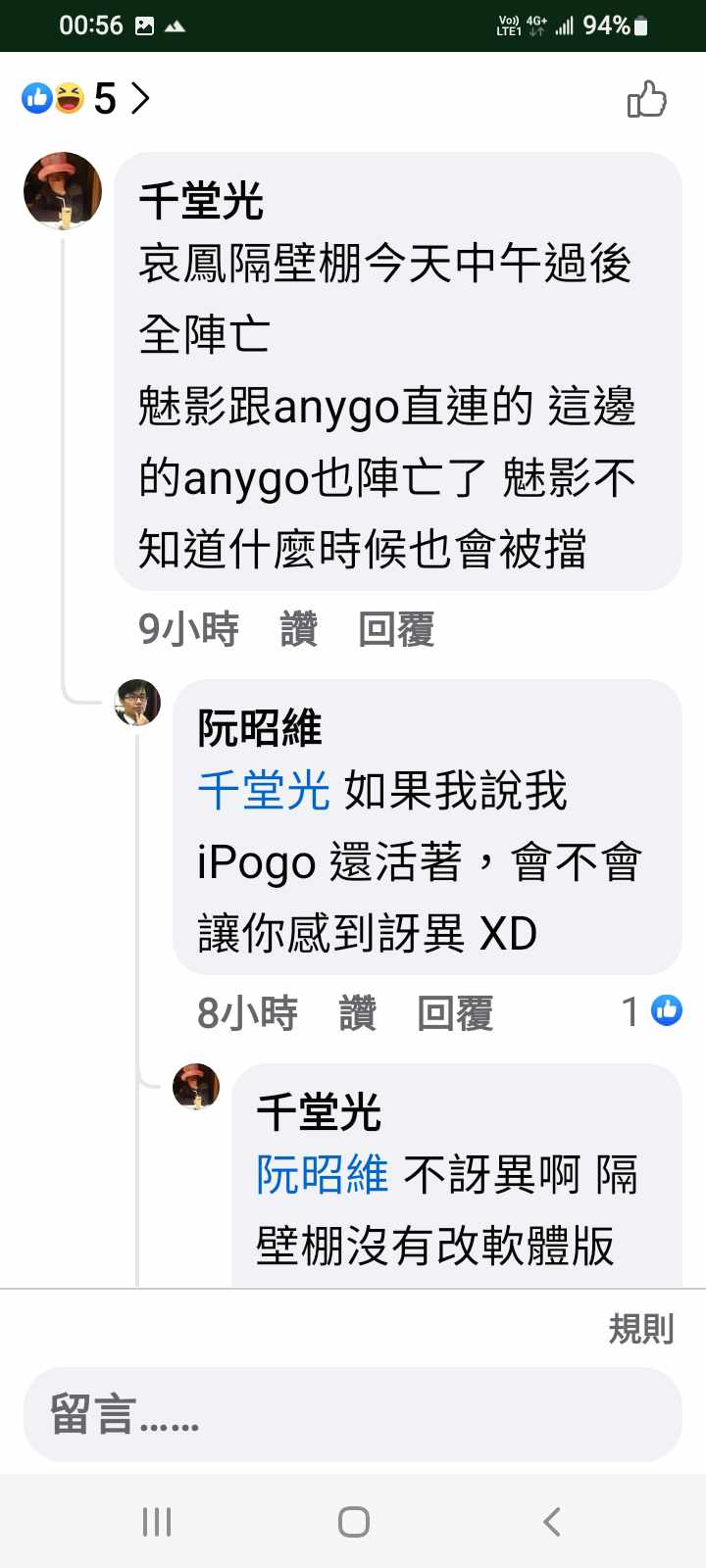Like the post with thumbs-up icon
This screenshot has height=1568, width=706.
pyautogui.click(x=646, y=99)
